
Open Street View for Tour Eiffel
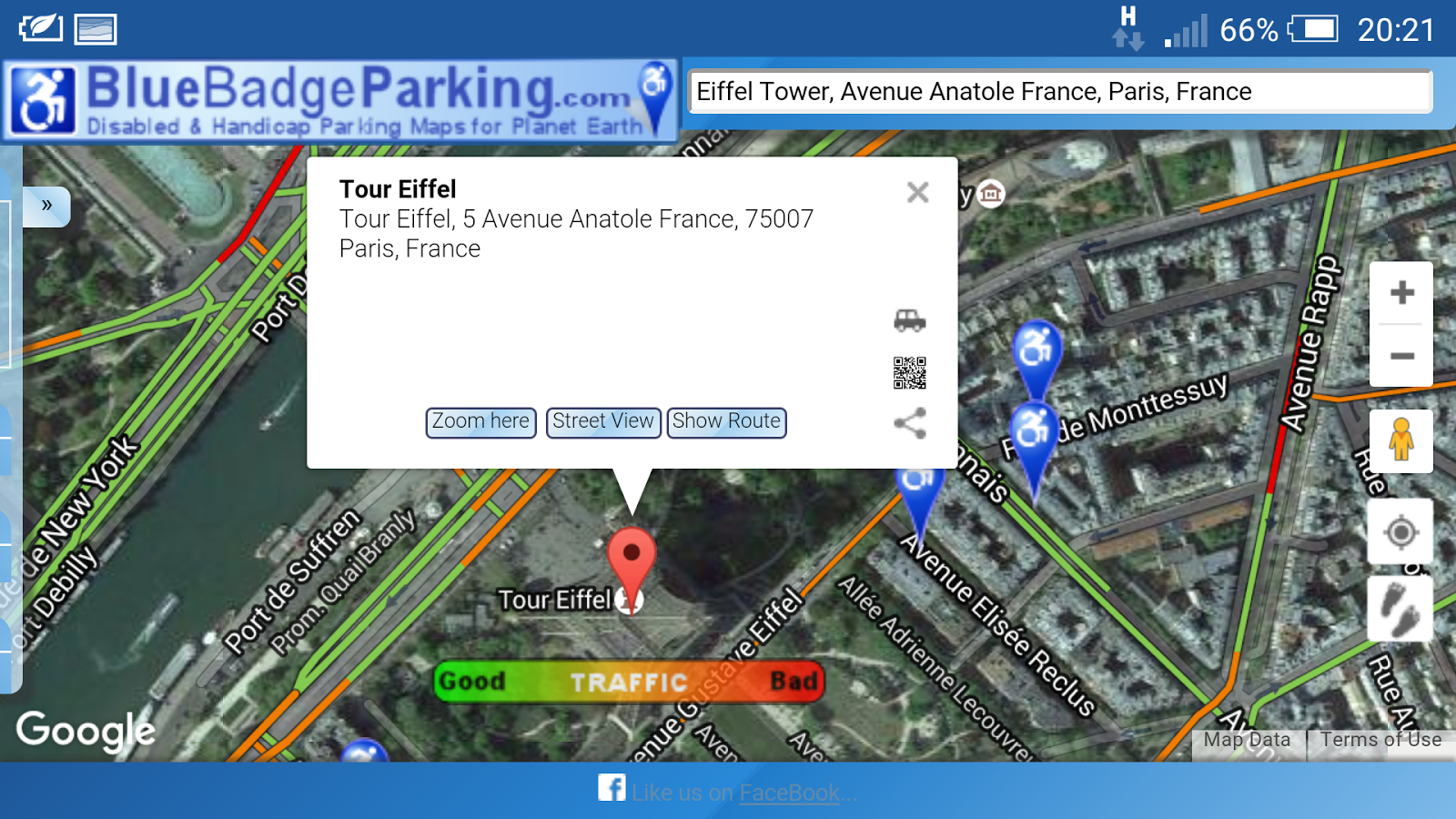pyautogui.click(x=602, y=421)
